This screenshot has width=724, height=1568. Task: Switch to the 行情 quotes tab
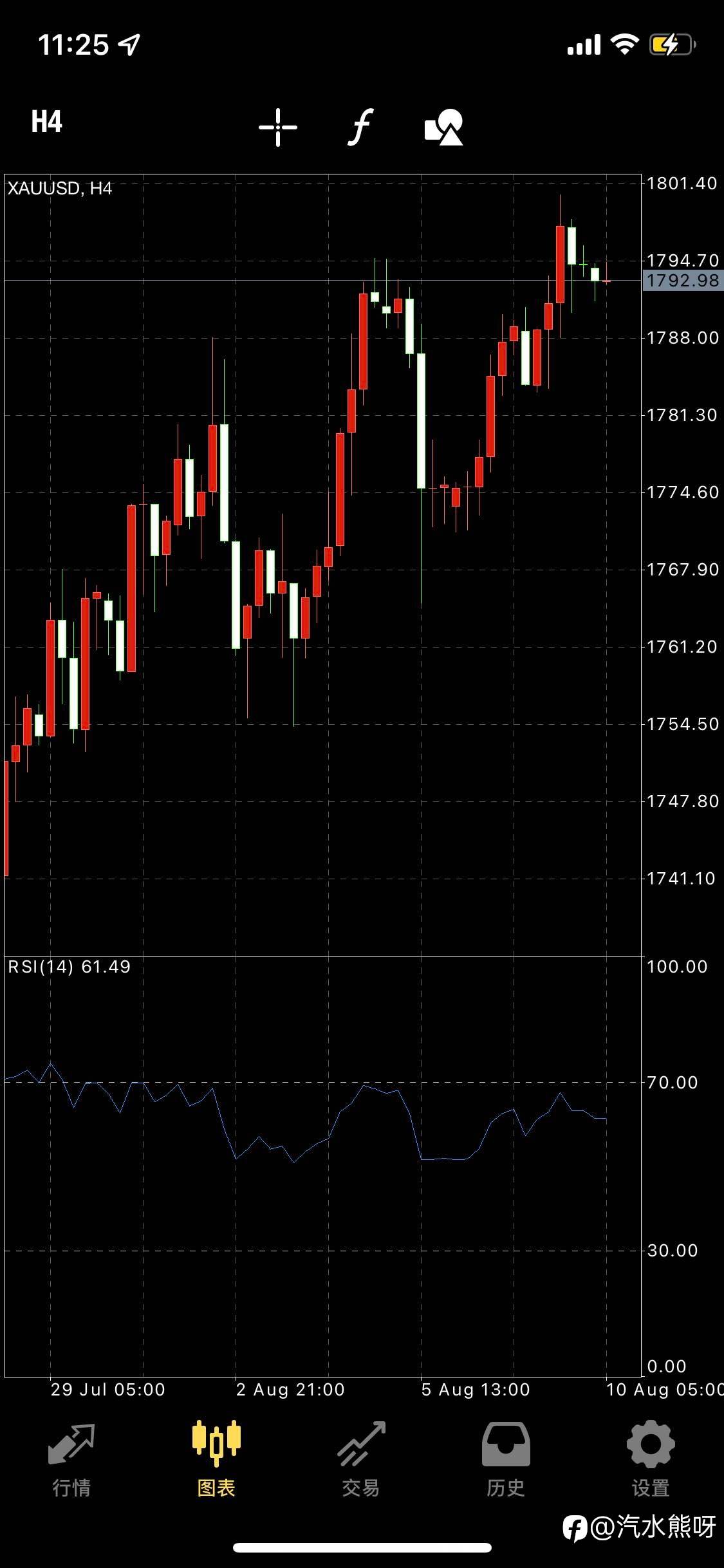[x=71, y=1460]
